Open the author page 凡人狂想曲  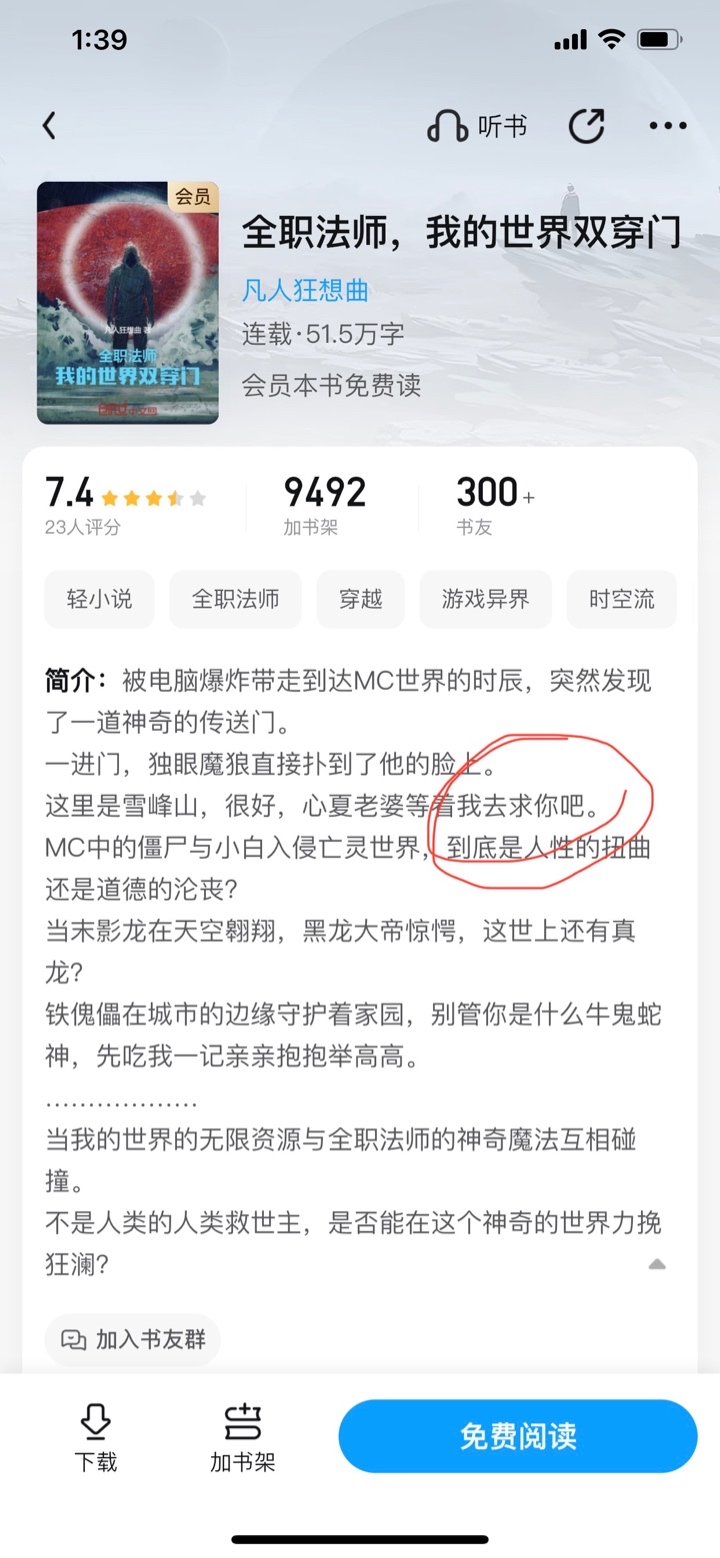point(305,290)
